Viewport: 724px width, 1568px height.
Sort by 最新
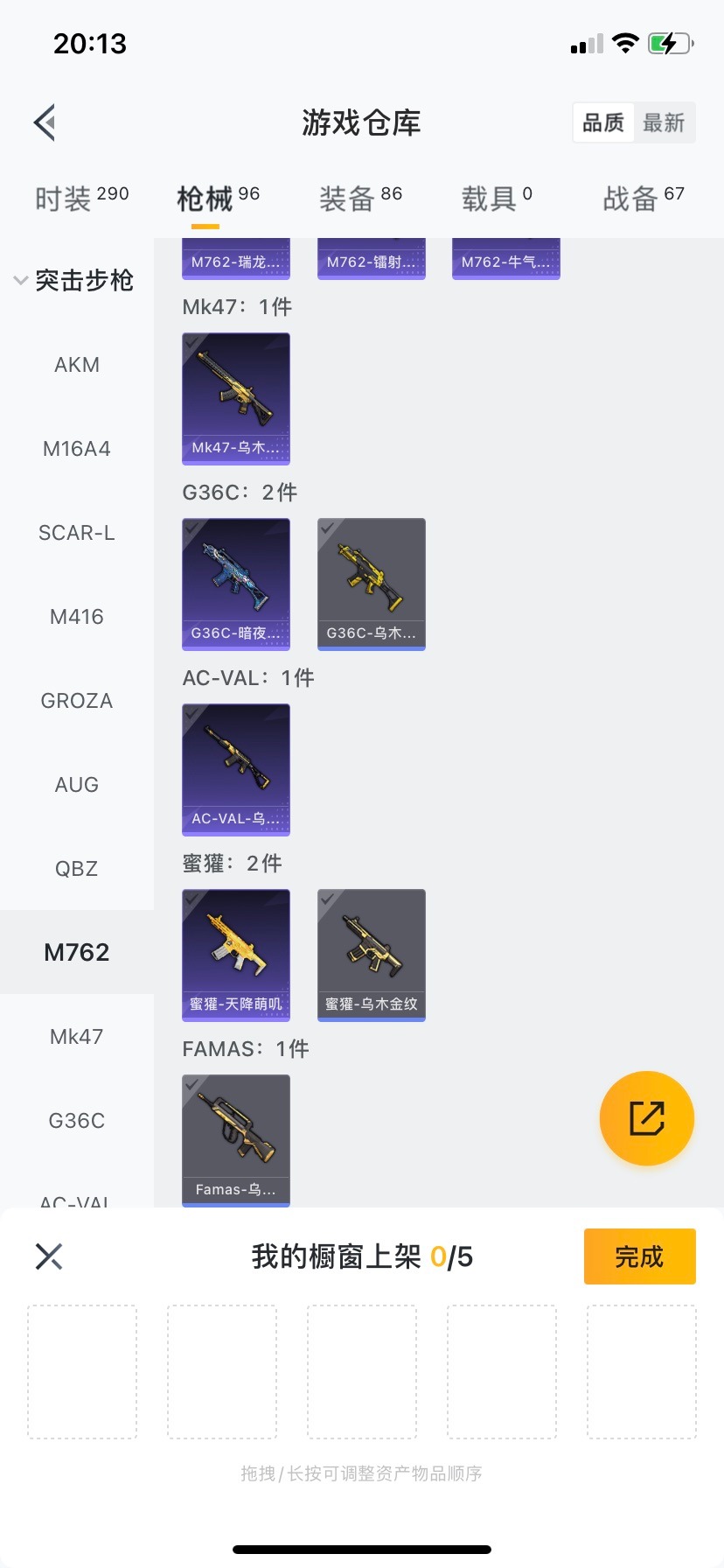(664, 122)
